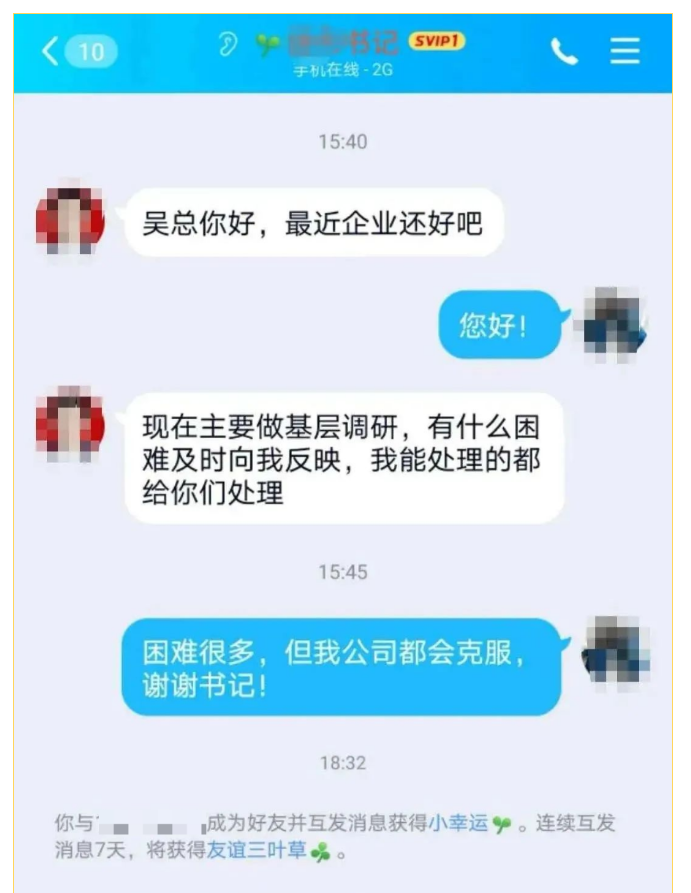View sender's avatar beside 吴总你好 message
Image resolution: width=691 pixels, height=893 pixels.
click(x=70, y=220)
